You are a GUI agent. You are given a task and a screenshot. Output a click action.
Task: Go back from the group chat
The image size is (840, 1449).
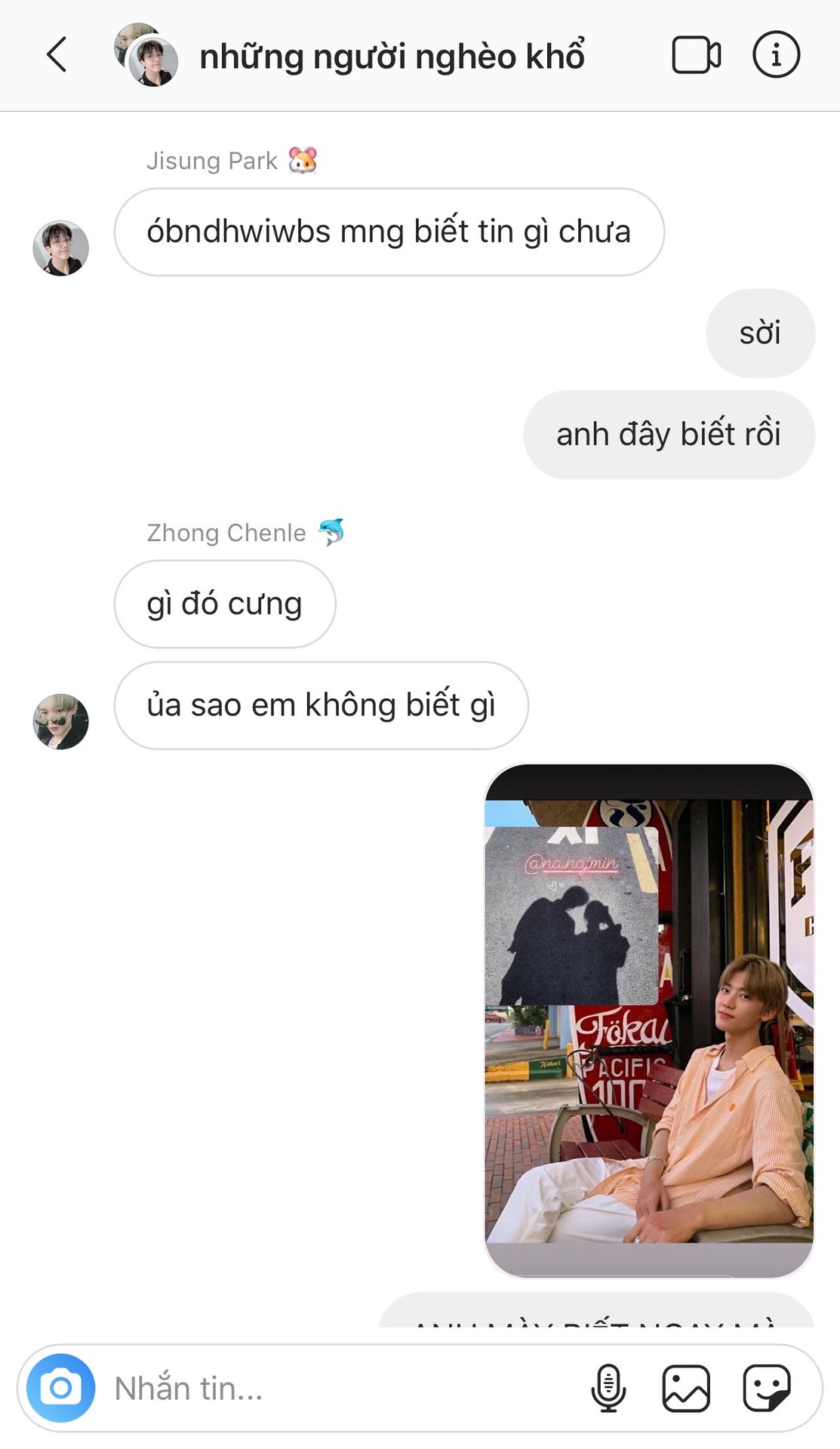tap(57, 55)
